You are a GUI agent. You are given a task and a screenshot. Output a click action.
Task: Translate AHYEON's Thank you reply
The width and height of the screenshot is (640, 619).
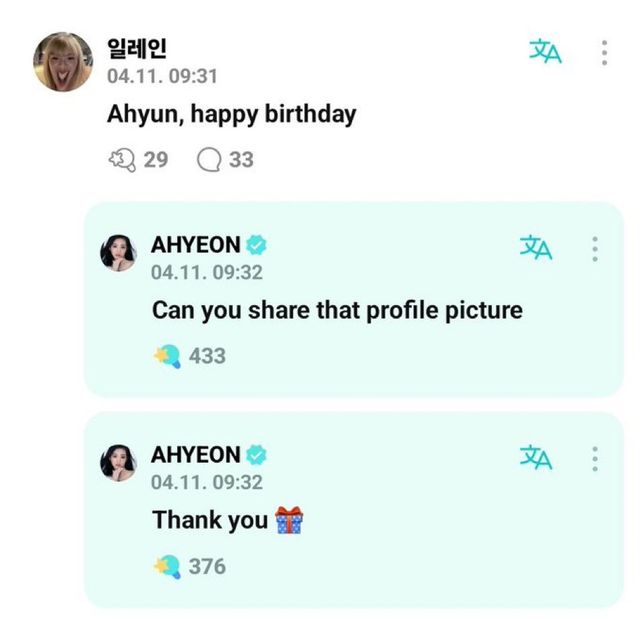tap(536, 457)
